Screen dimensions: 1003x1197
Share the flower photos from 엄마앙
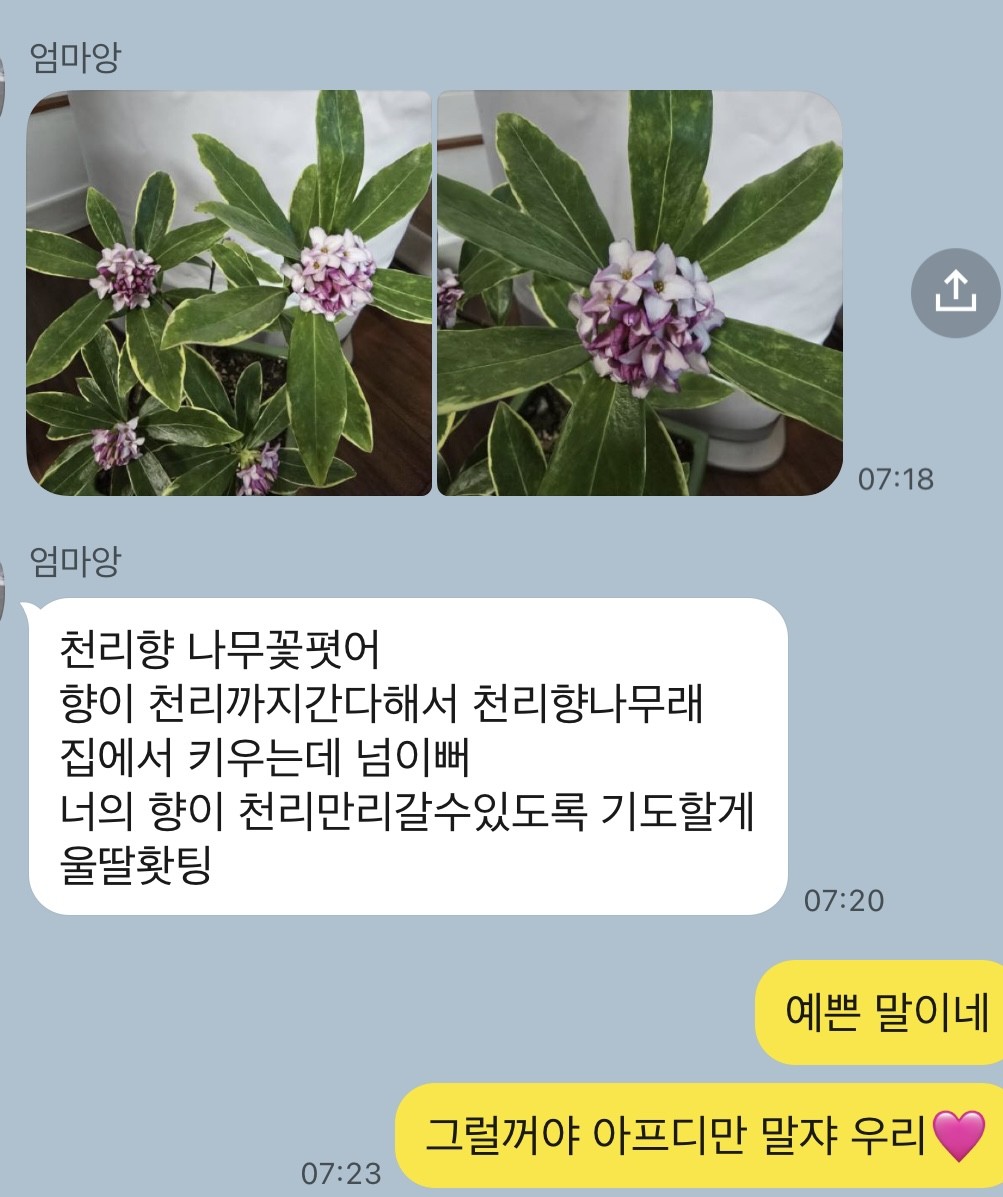[955, 292]
